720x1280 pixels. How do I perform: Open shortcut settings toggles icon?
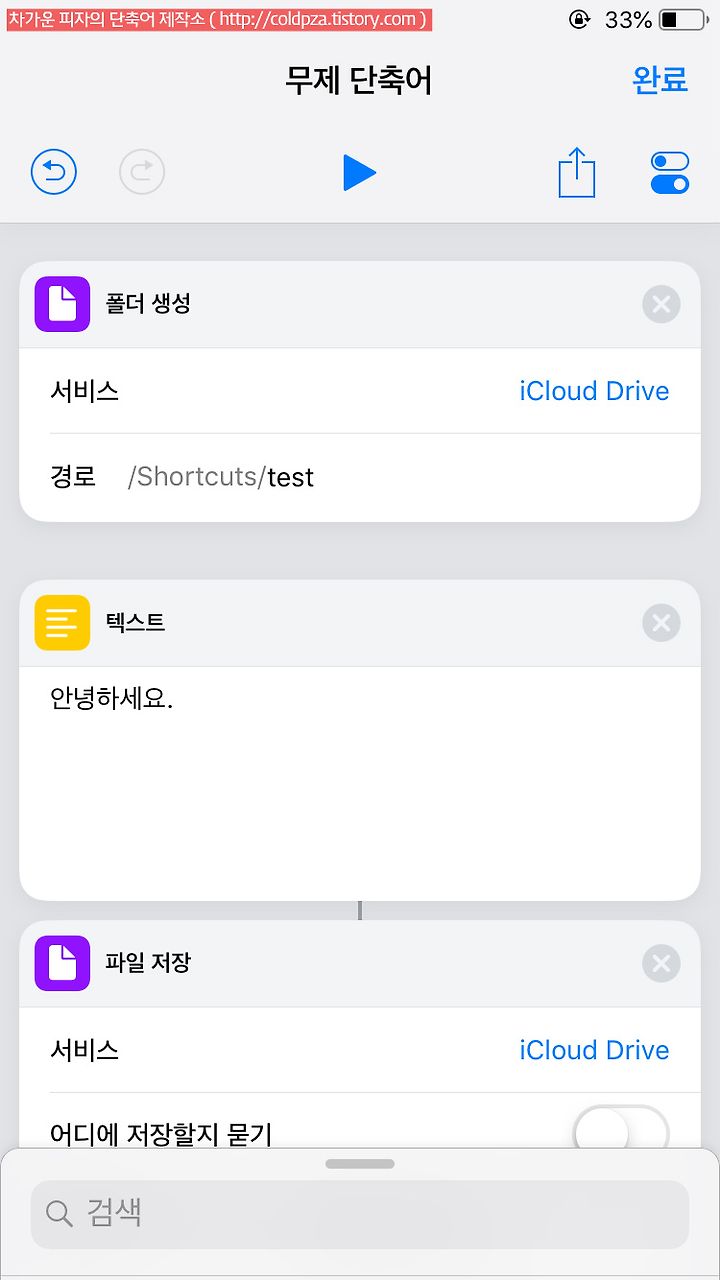[670, 173]
